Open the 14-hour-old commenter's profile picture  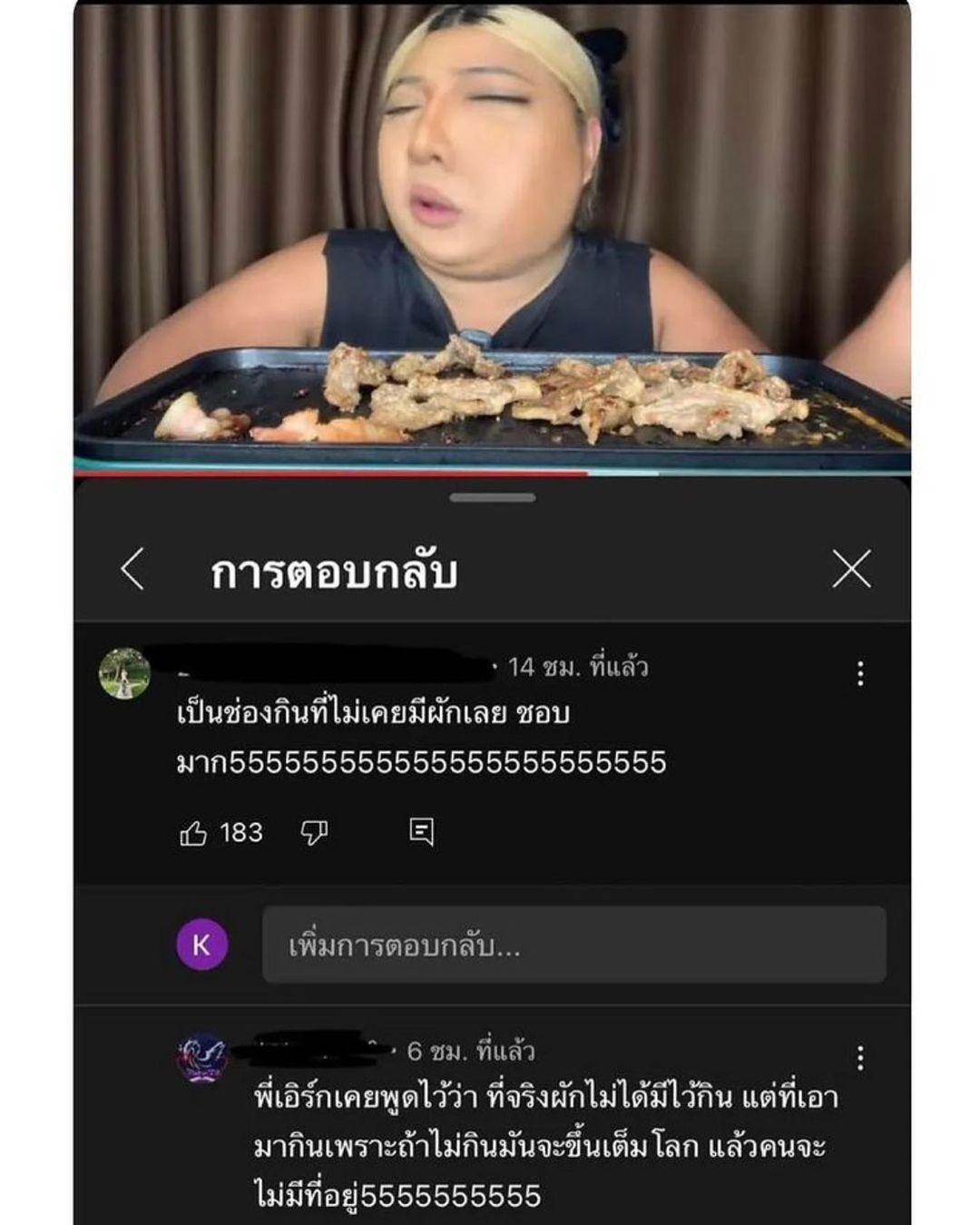[x=124, y=673]
